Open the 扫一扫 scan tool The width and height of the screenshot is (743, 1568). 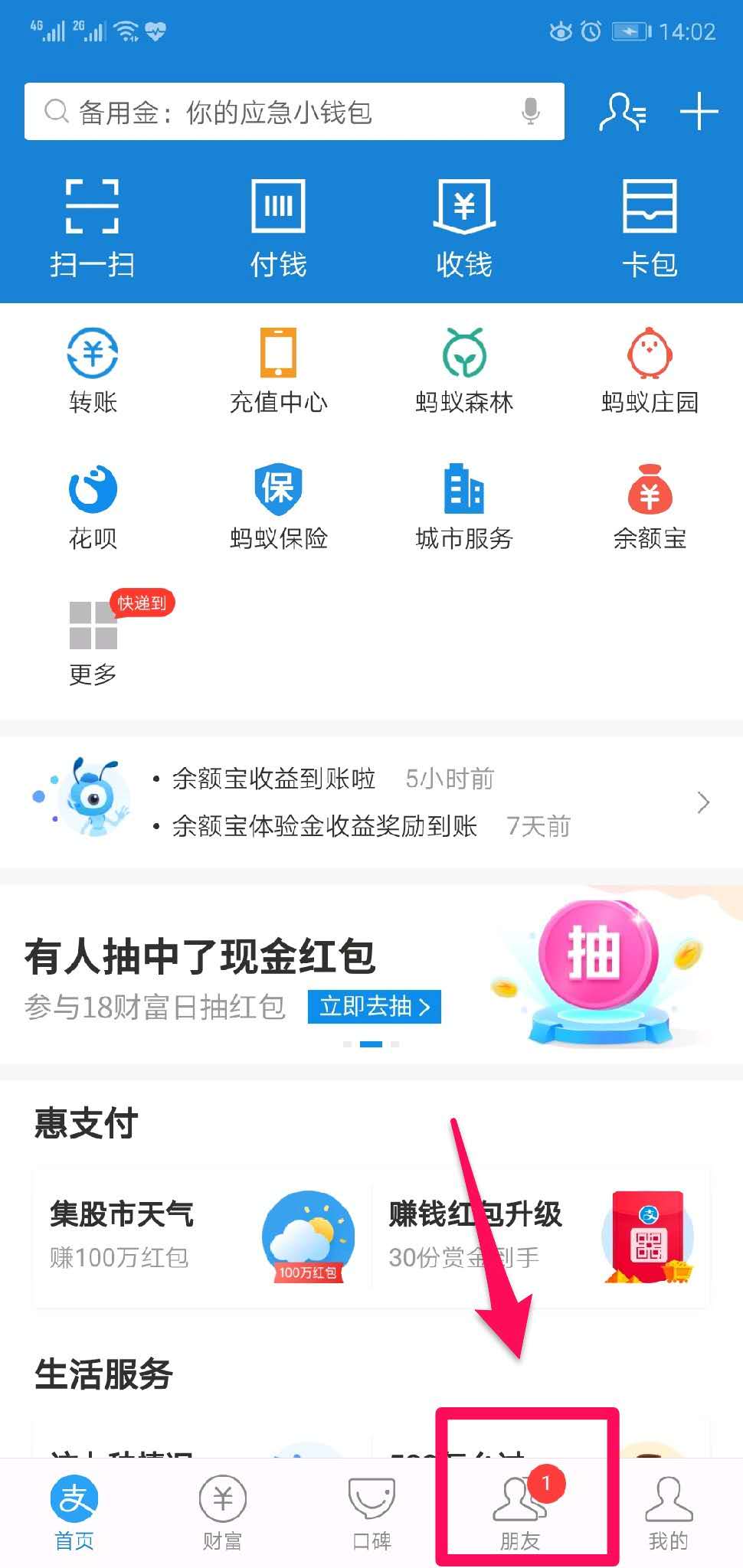92,226
